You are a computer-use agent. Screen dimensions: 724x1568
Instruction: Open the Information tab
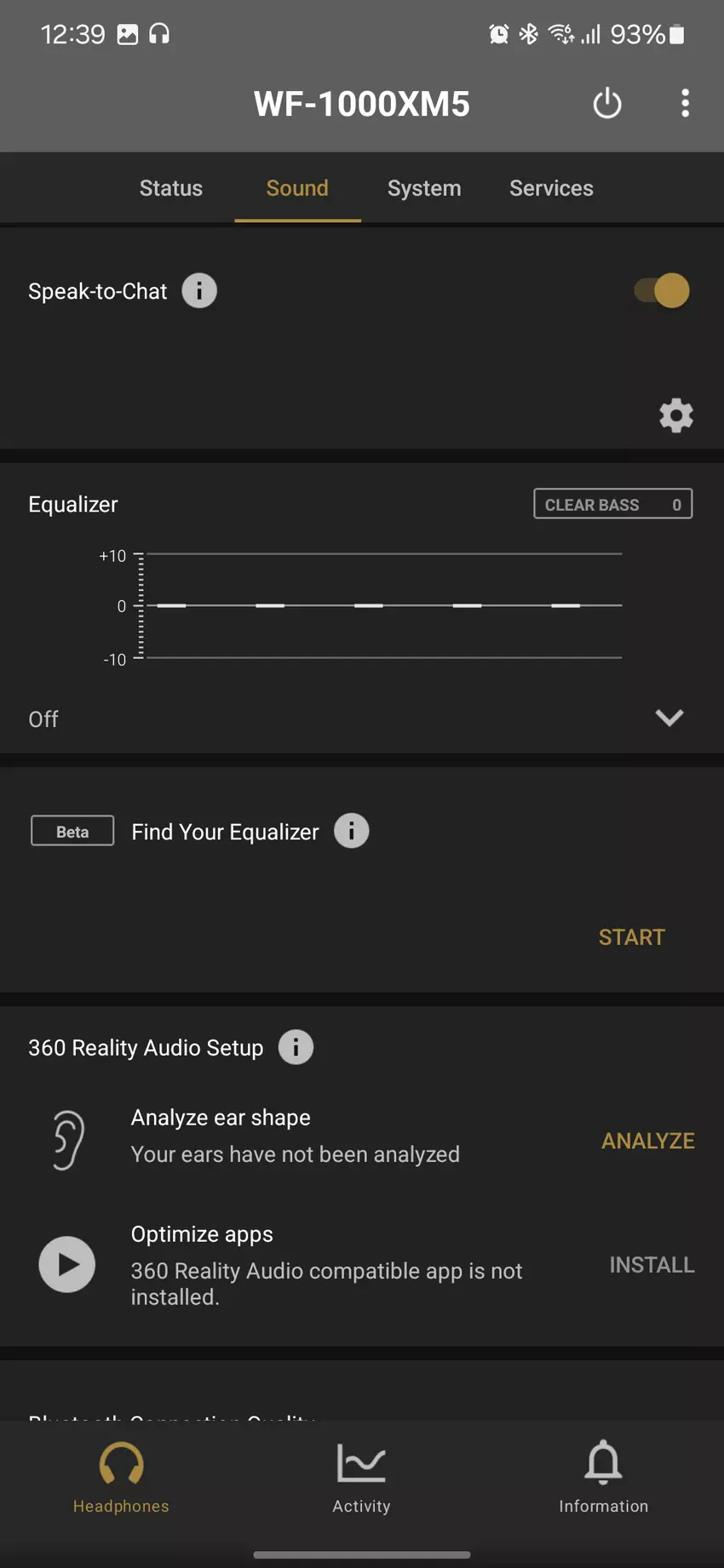pyautogui.click(x=603, y=1477)
